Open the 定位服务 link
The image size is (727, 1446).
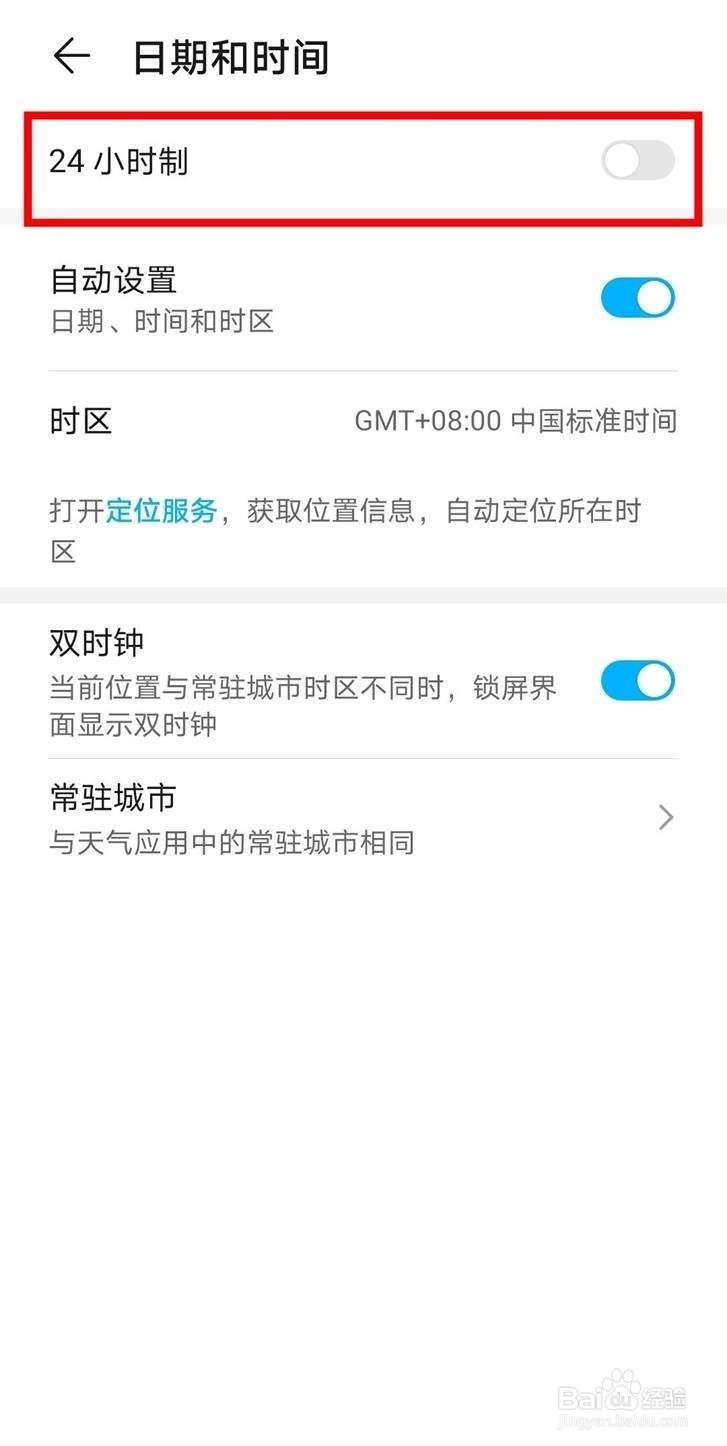[162, 511]
